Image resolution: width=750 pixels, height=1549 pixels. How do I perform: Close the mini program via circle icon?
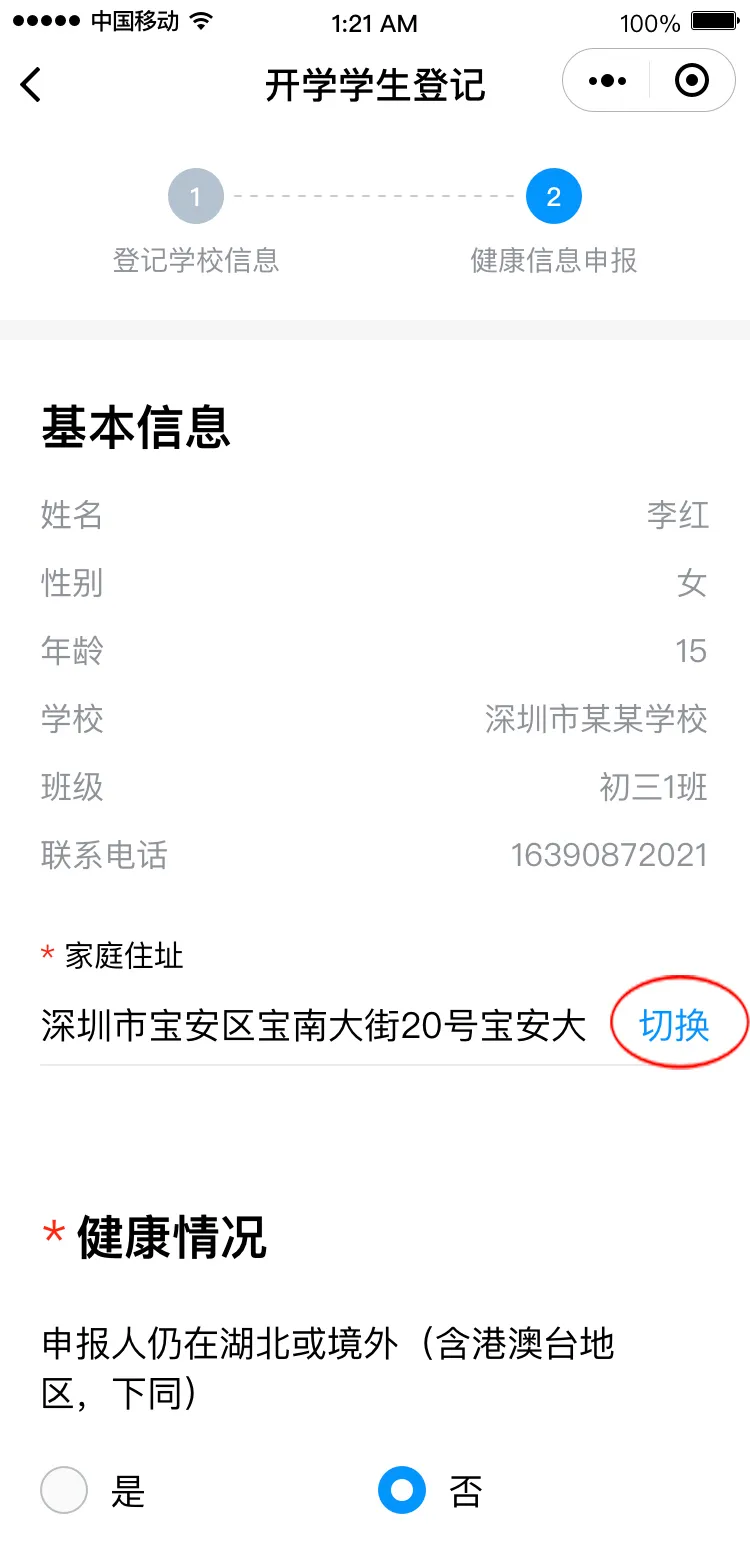(x=692, y=81)
